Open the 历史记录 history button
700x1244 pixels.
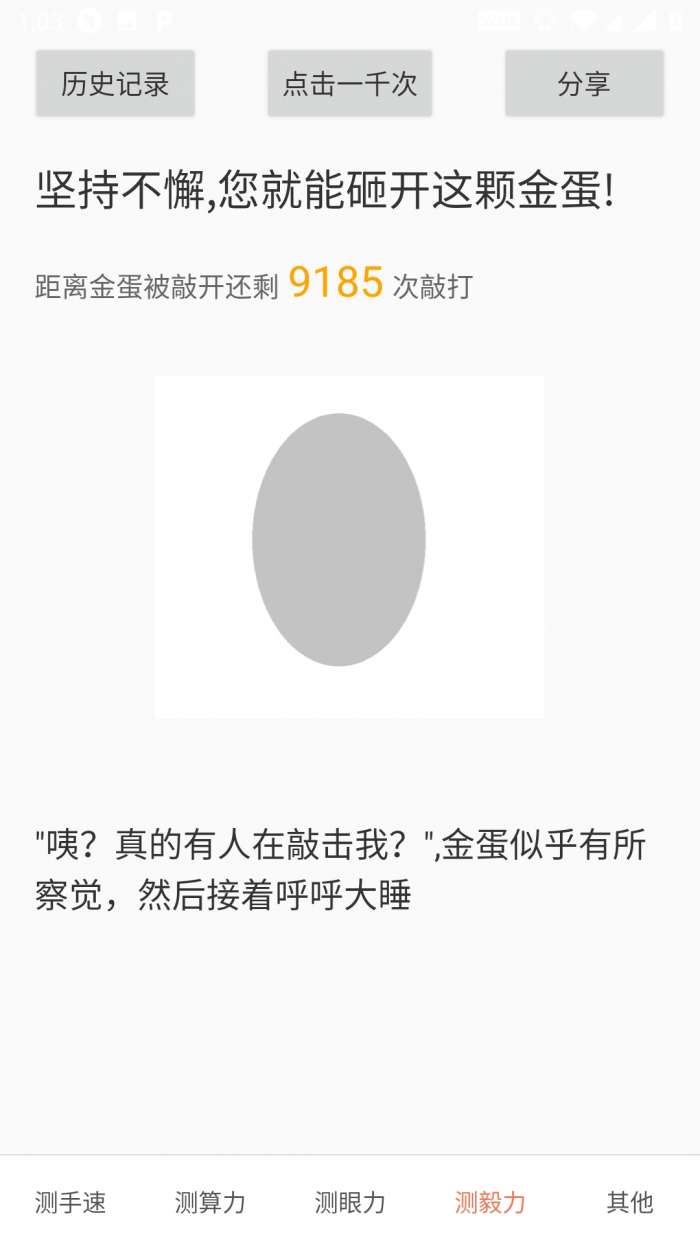coord(115,84)
